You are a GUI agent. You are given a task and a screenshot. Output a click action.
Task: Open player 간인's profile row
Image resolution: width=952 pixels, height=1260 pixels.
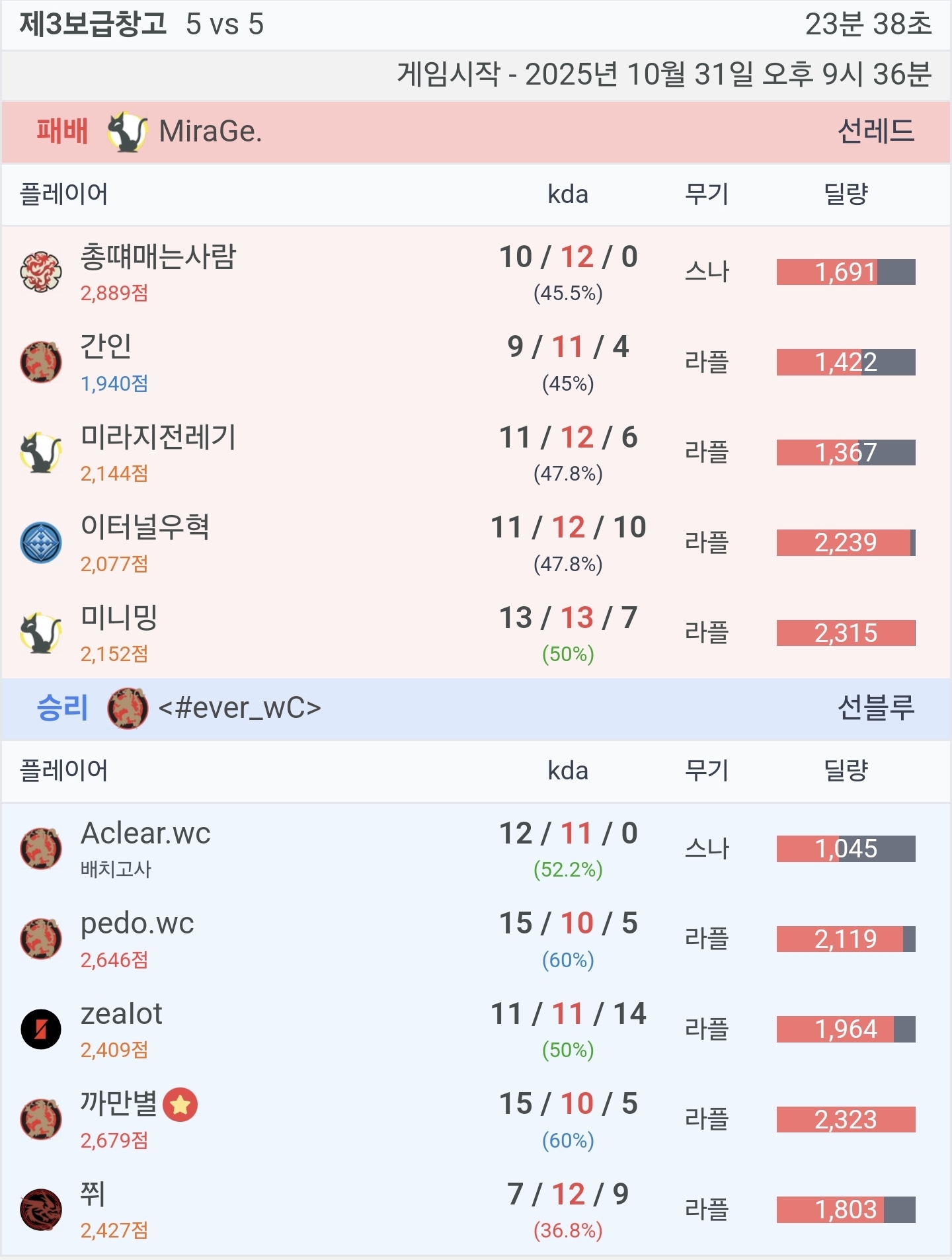[x=106, y=347]
